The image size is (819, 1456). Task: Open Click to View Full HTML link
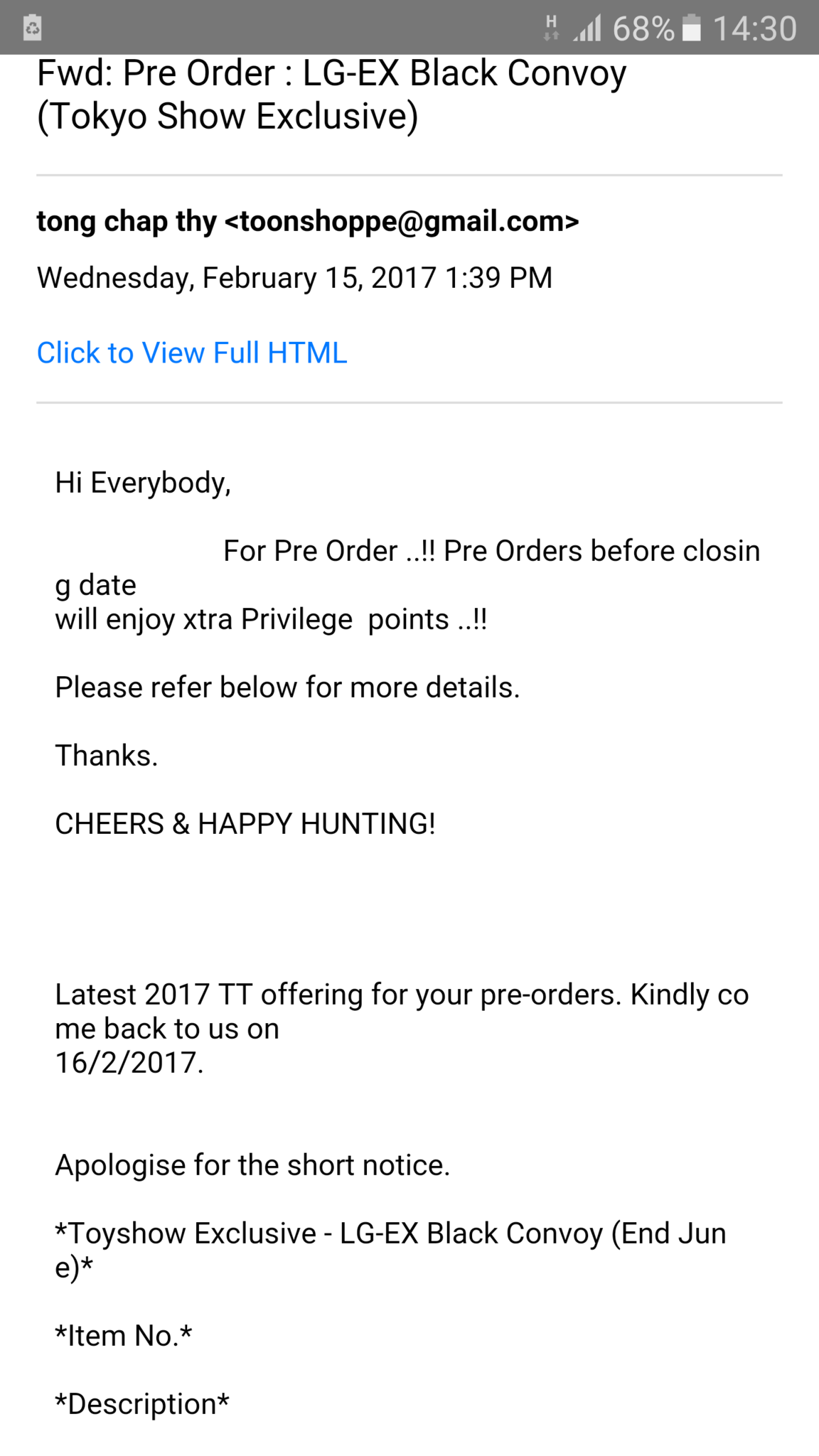(192, 353)
